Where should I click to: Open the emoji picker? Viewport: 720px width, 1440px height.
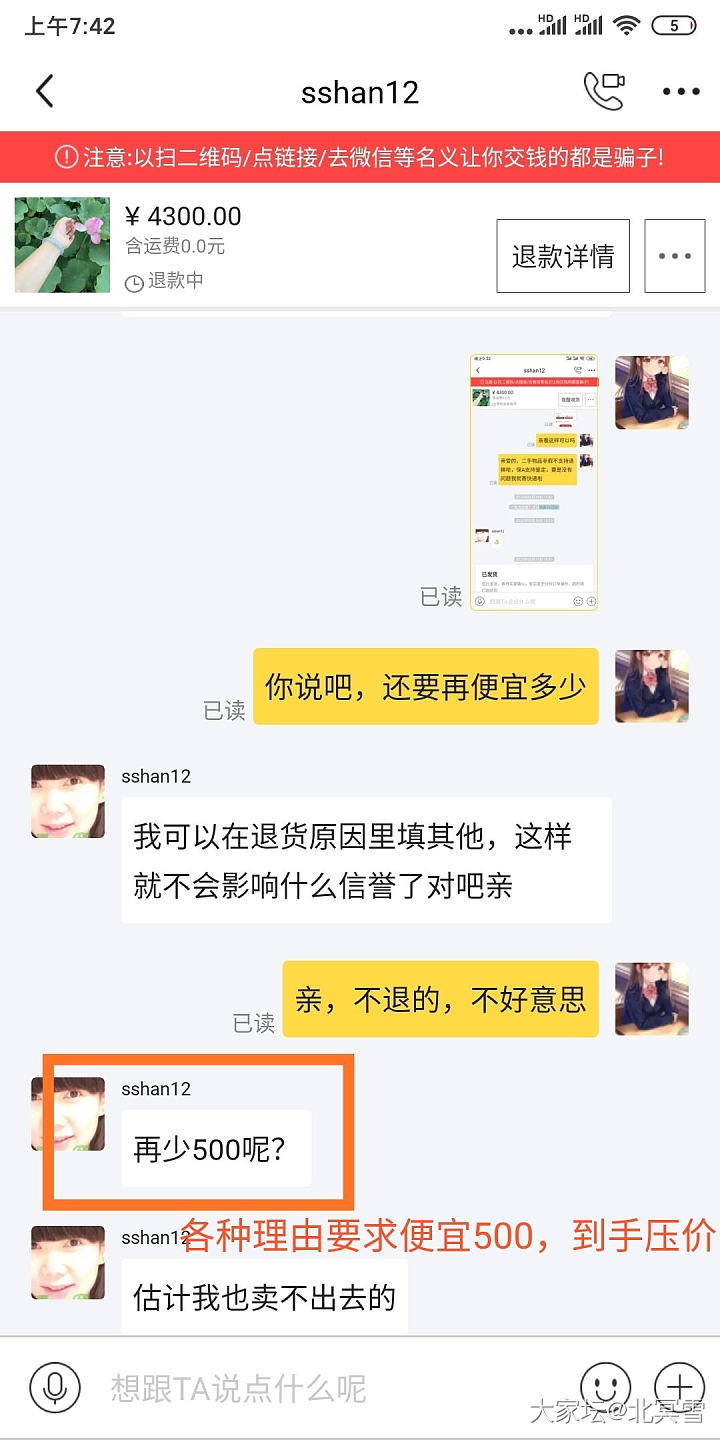605,1388
